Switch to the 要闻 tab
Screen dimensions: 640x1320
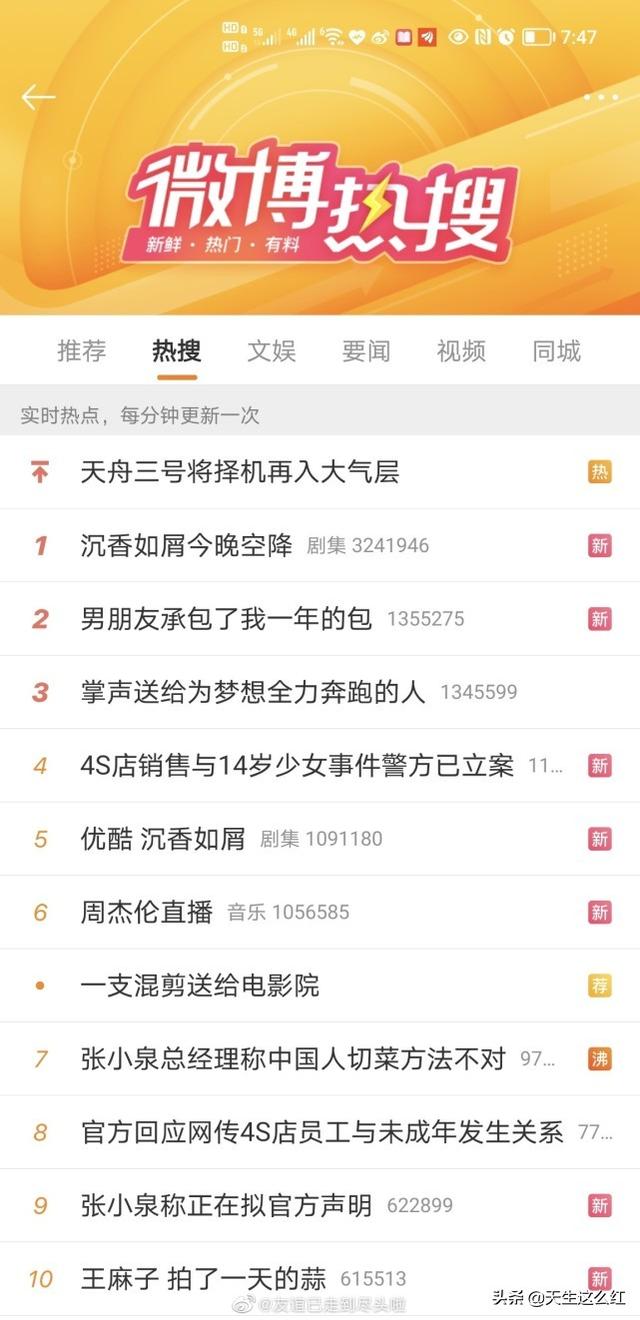coord(366,351)
